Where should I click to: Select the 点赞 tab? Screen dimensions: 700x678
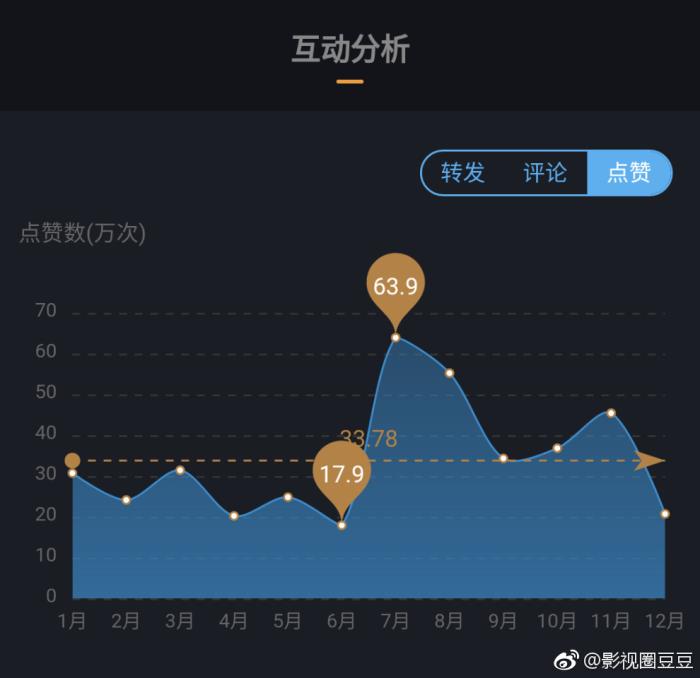click(629, 173)
